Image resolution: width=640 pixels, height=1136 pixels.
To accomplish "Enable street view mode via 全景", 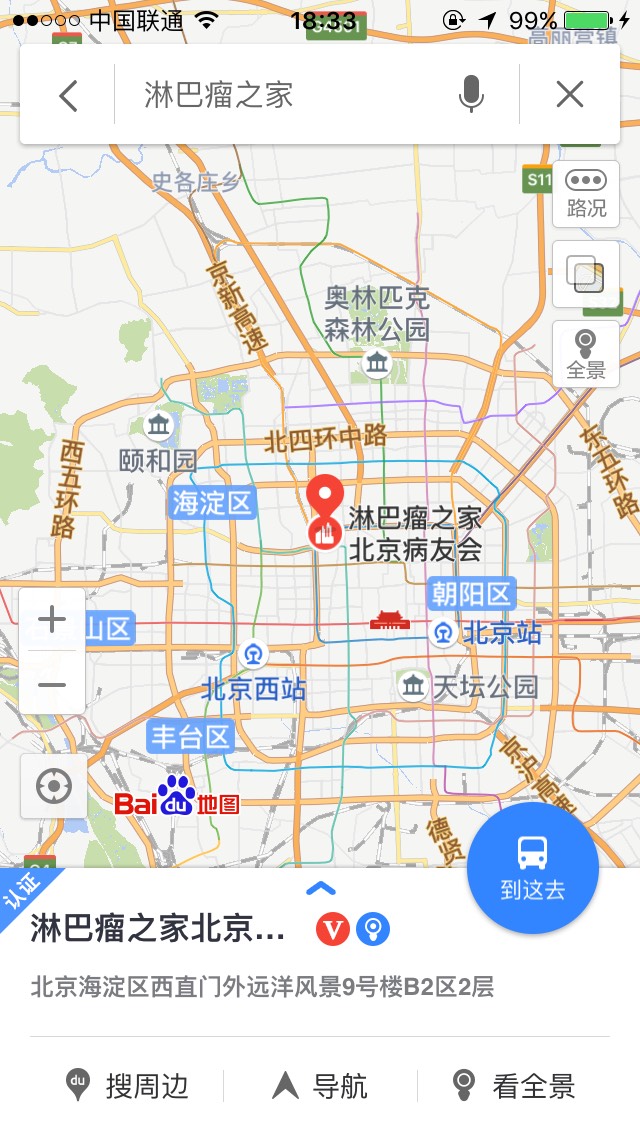I will click(586, 354).
